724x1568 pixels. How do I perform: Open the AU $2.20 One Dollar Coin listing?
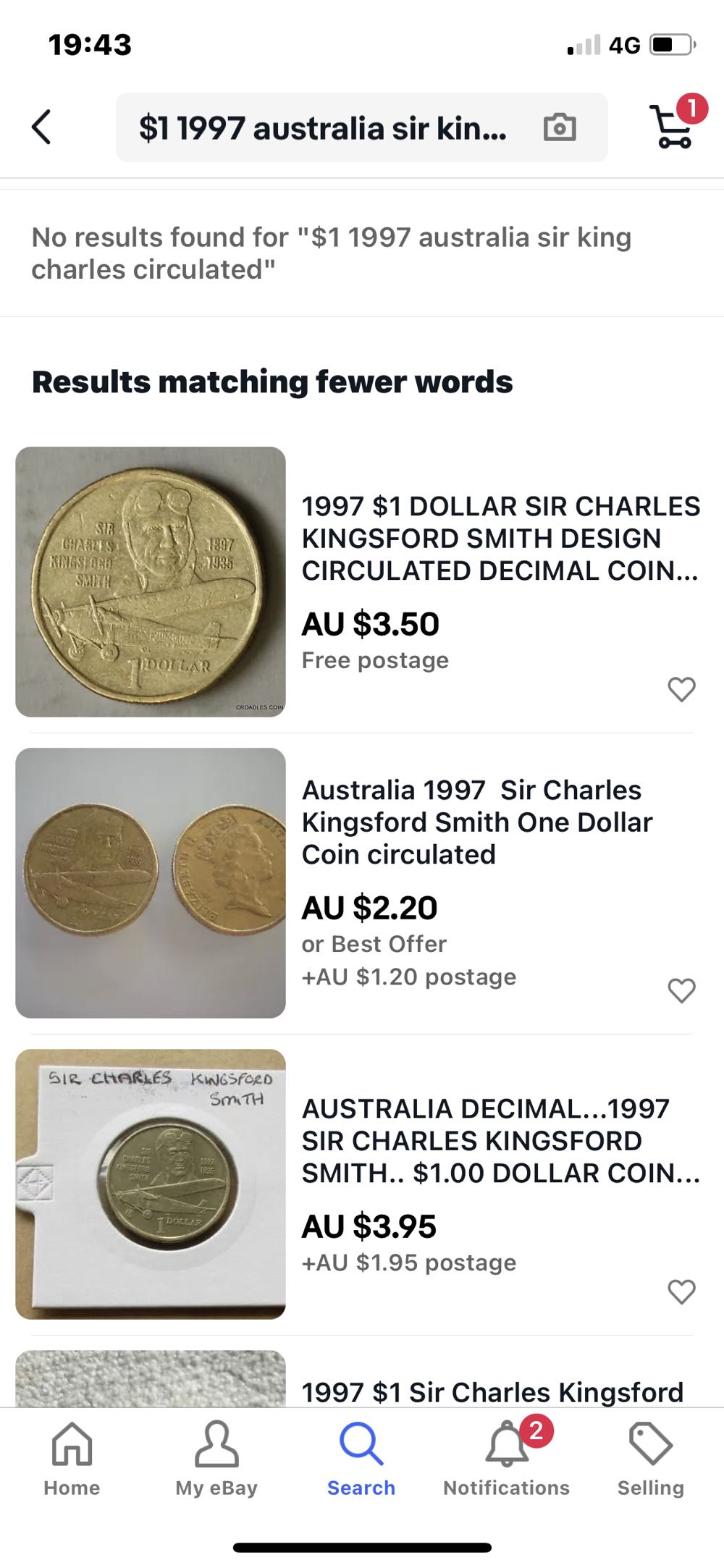pos(476,822)
